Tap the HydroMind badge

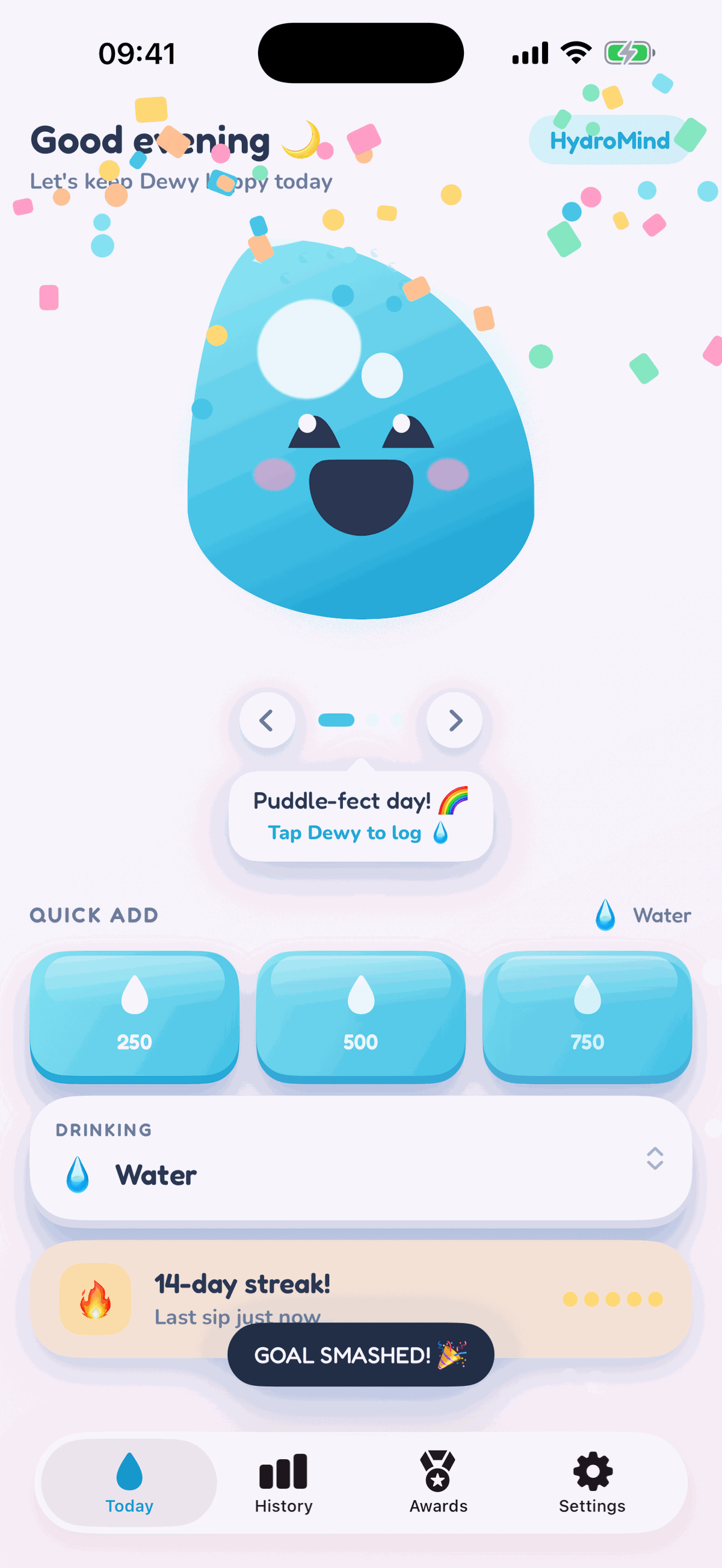610,140
